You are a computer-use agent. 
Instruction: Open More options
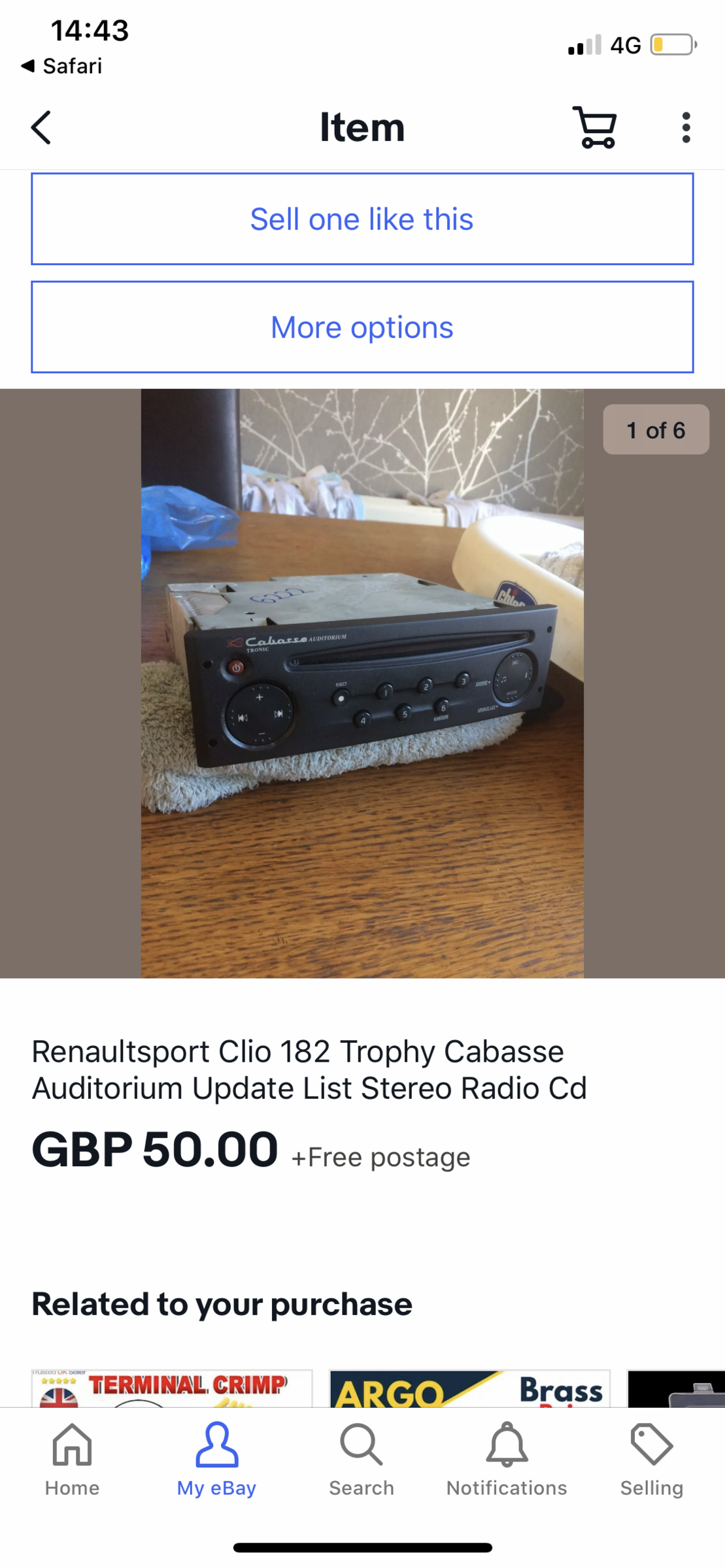pos(362,327)
